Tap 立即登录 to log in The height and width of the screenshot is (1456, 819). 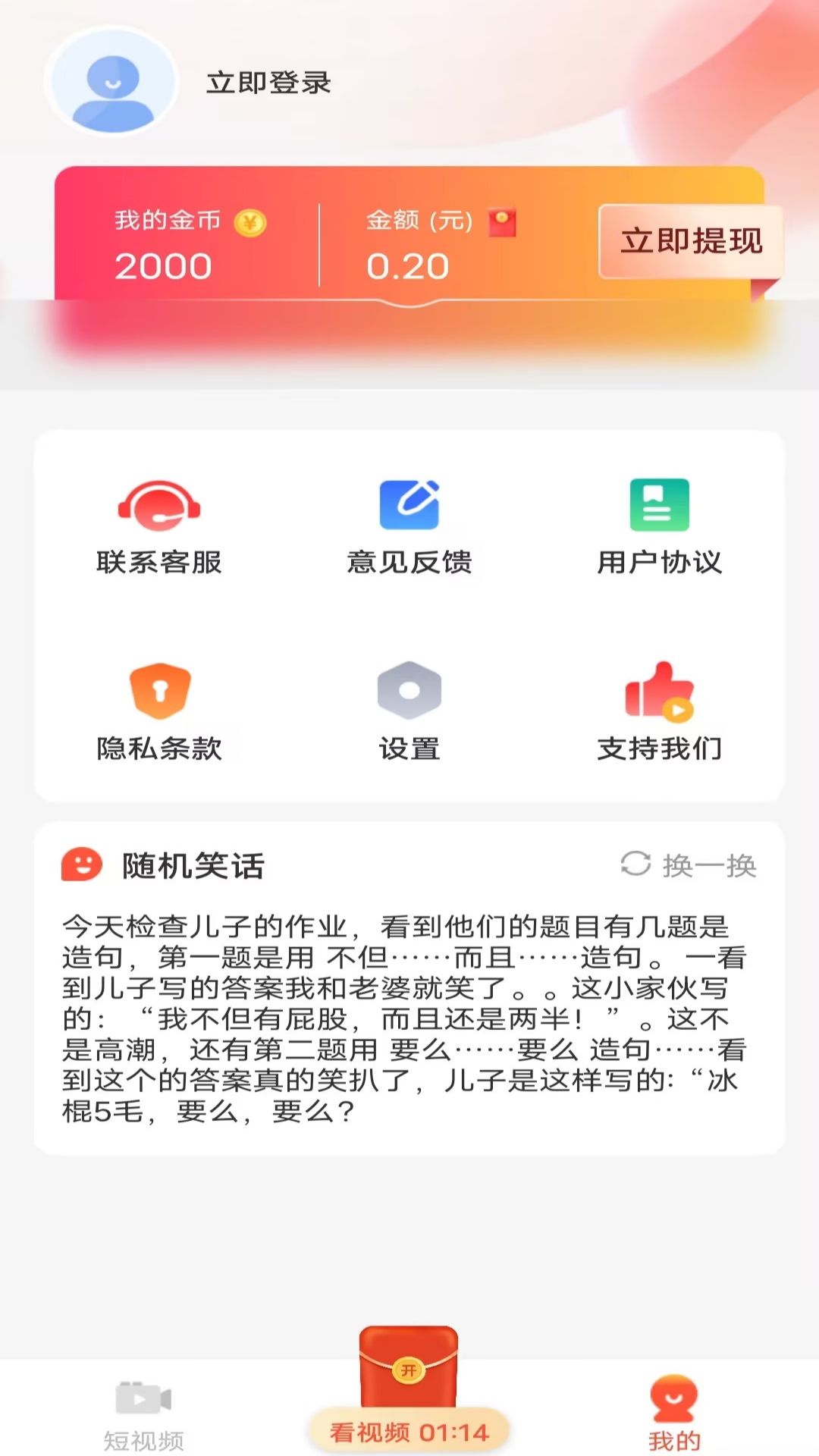pos(268,83)
